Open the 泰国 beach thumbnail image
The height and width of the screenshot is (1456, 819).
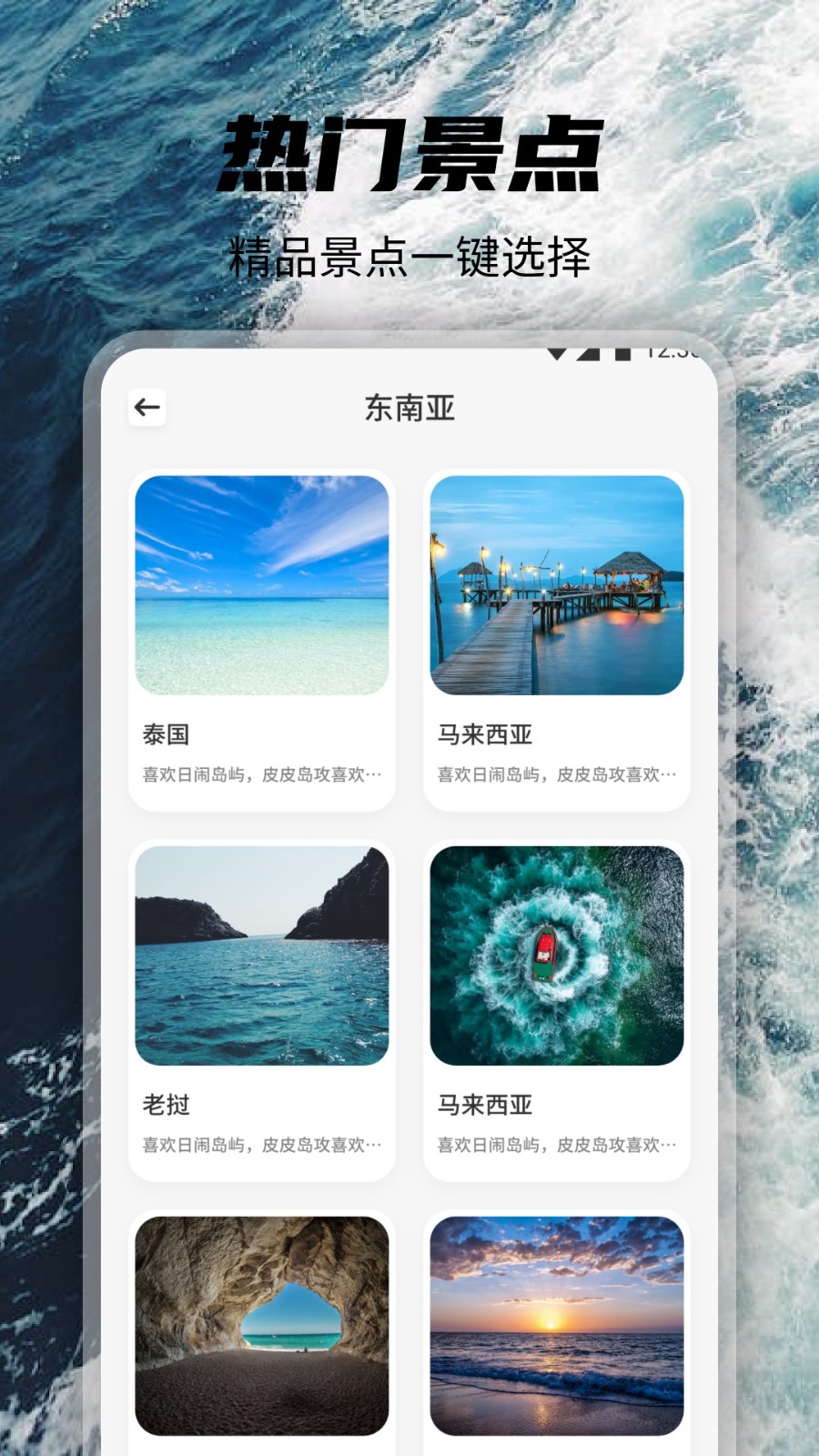coord(262,584)
